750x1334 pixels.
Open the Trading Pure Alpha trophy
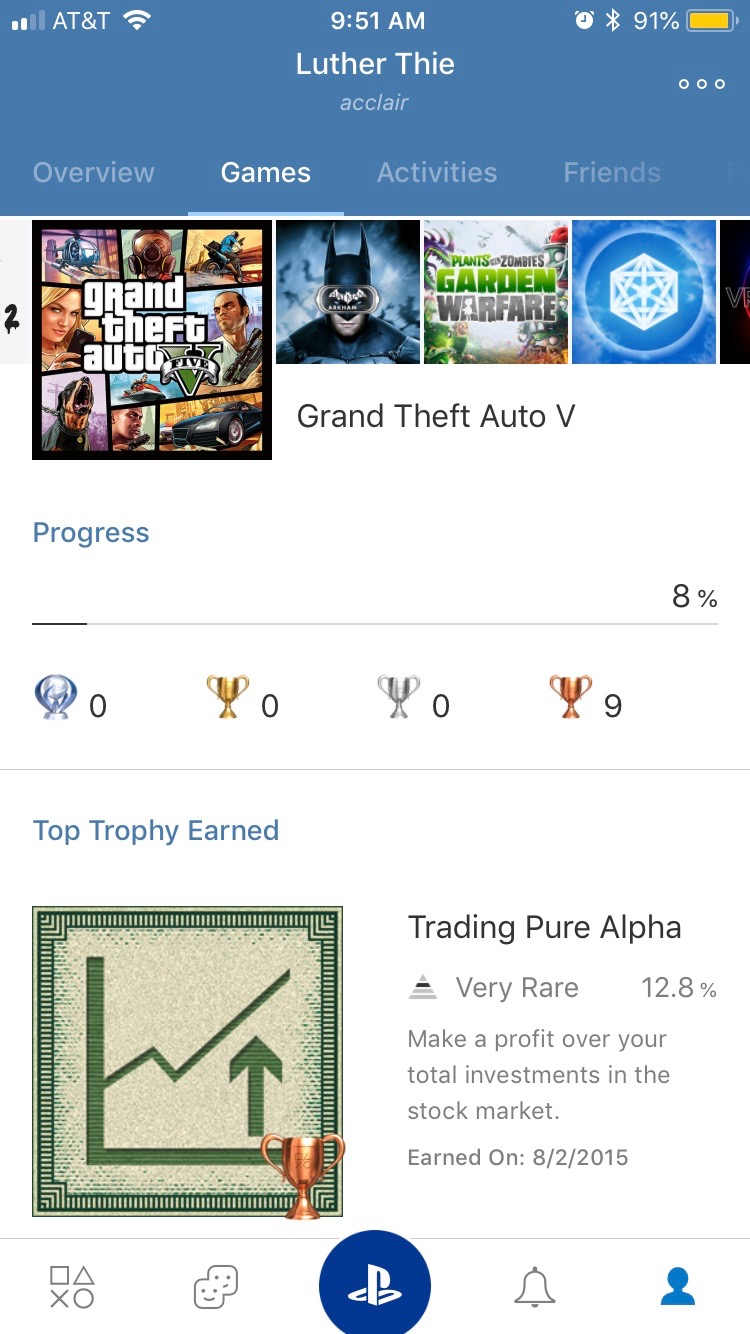coord(188,1062)
